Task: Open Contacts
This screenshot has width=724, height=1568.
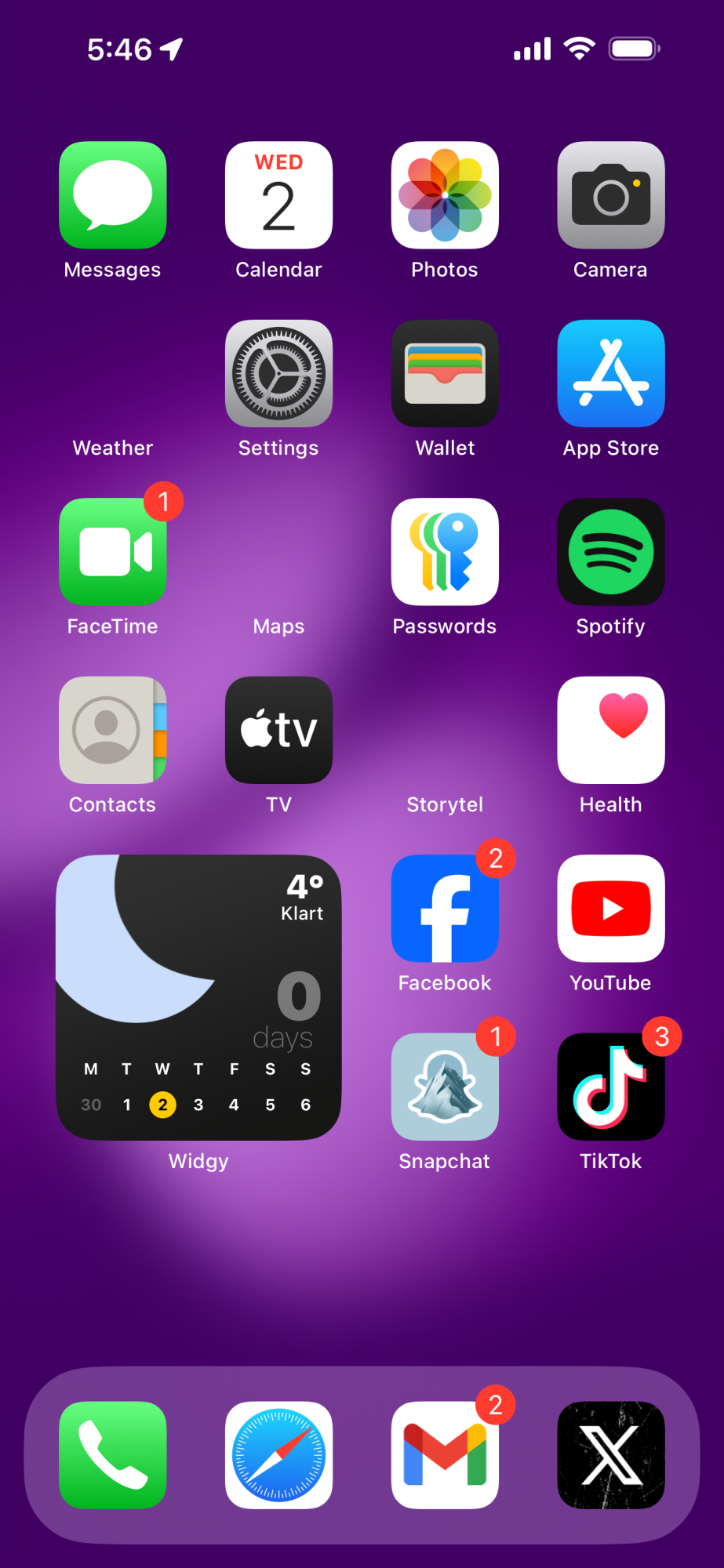Action: pyautogui.click(x=113, y=730)
